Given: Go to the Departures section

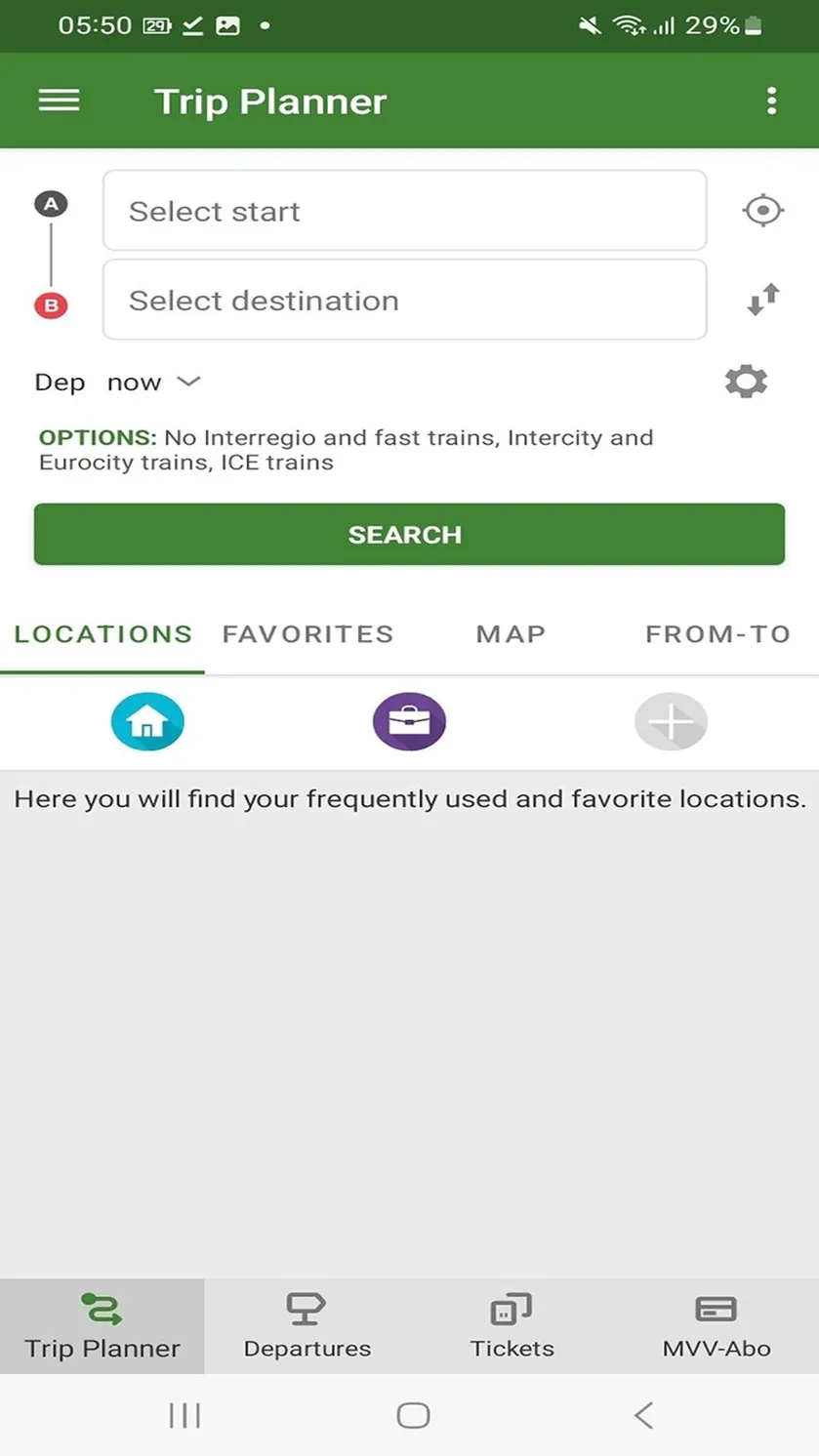Looking at the screenshot, I should [x=307, y=1326].
